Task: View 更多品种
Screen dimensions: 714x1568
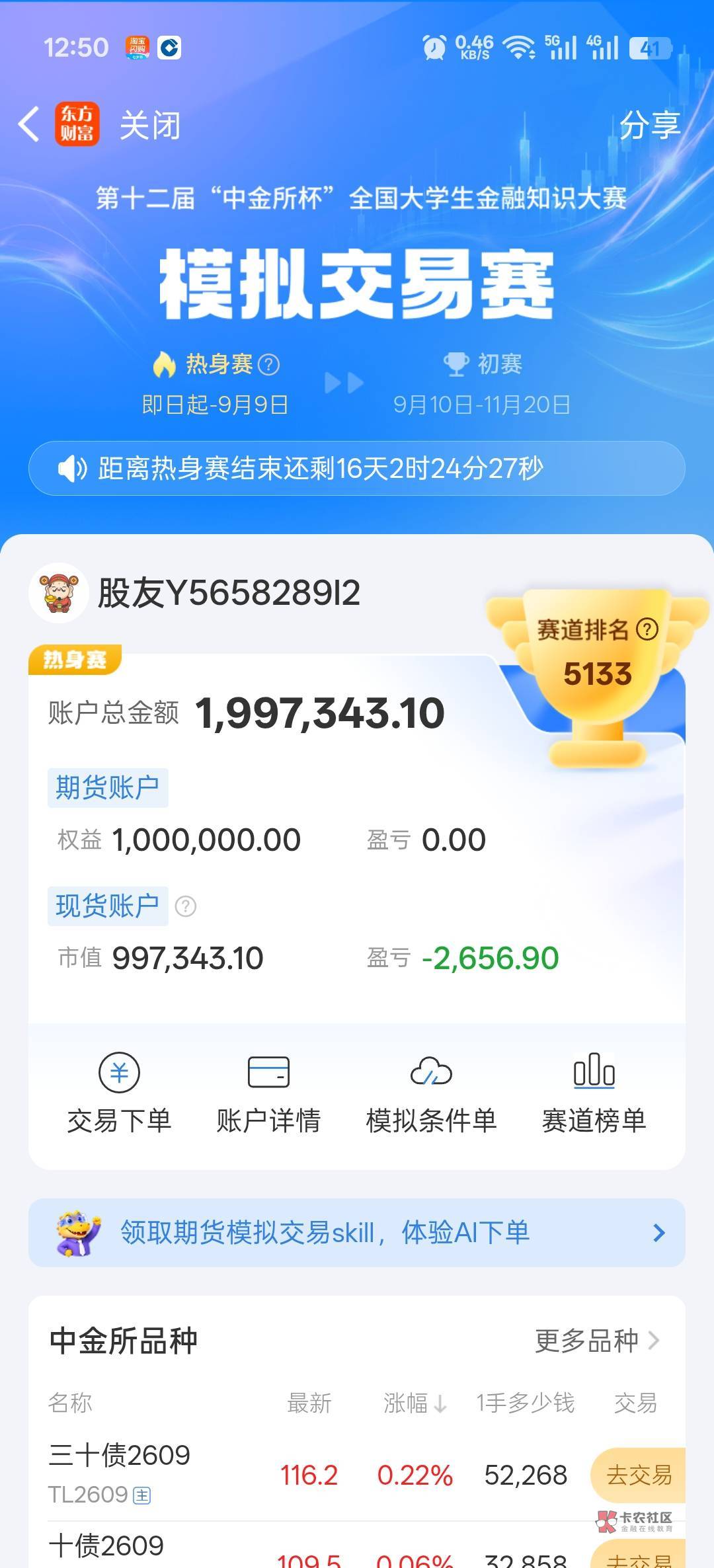Action: 597,1341
